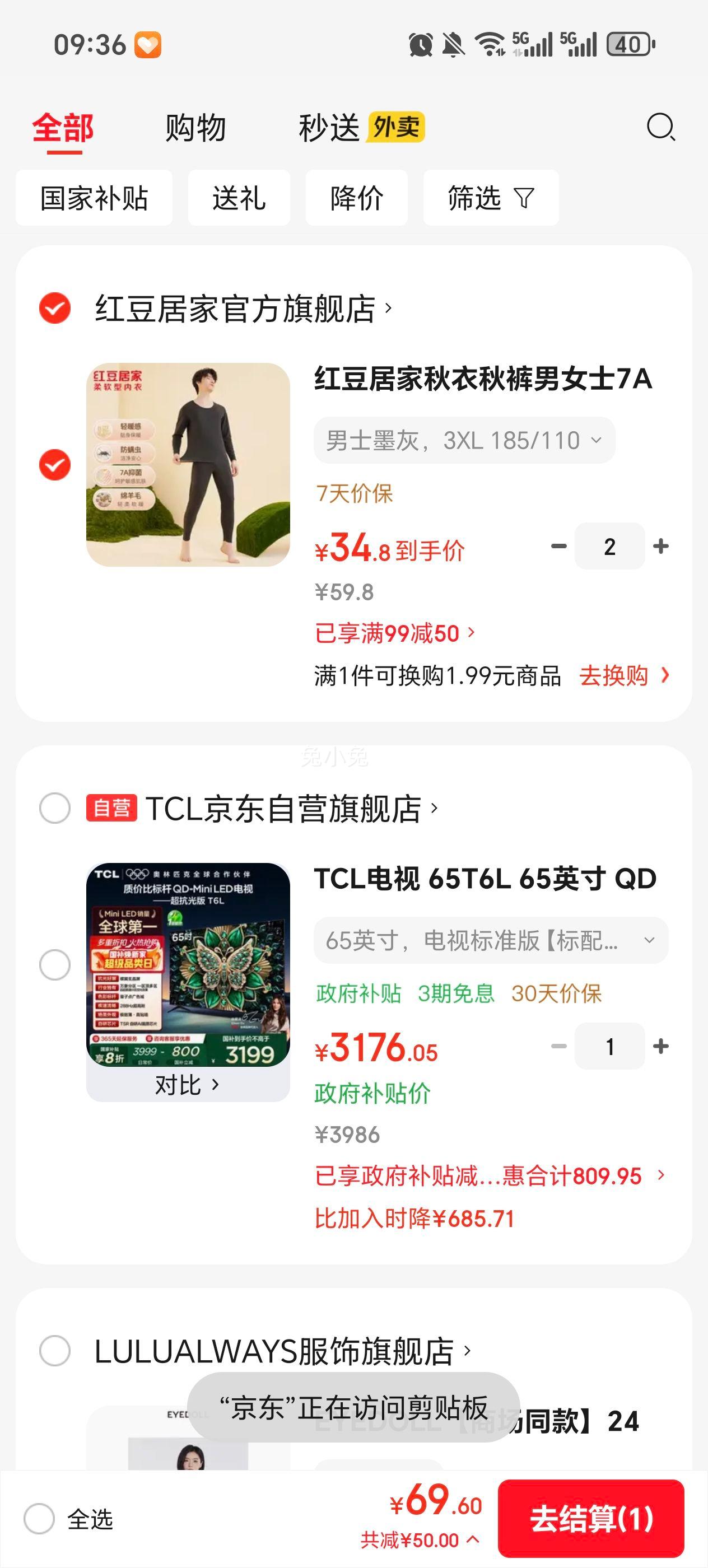The image size is (708, 1568).
Task: Proceed to checkout with 去结算
Action: 590,1519
